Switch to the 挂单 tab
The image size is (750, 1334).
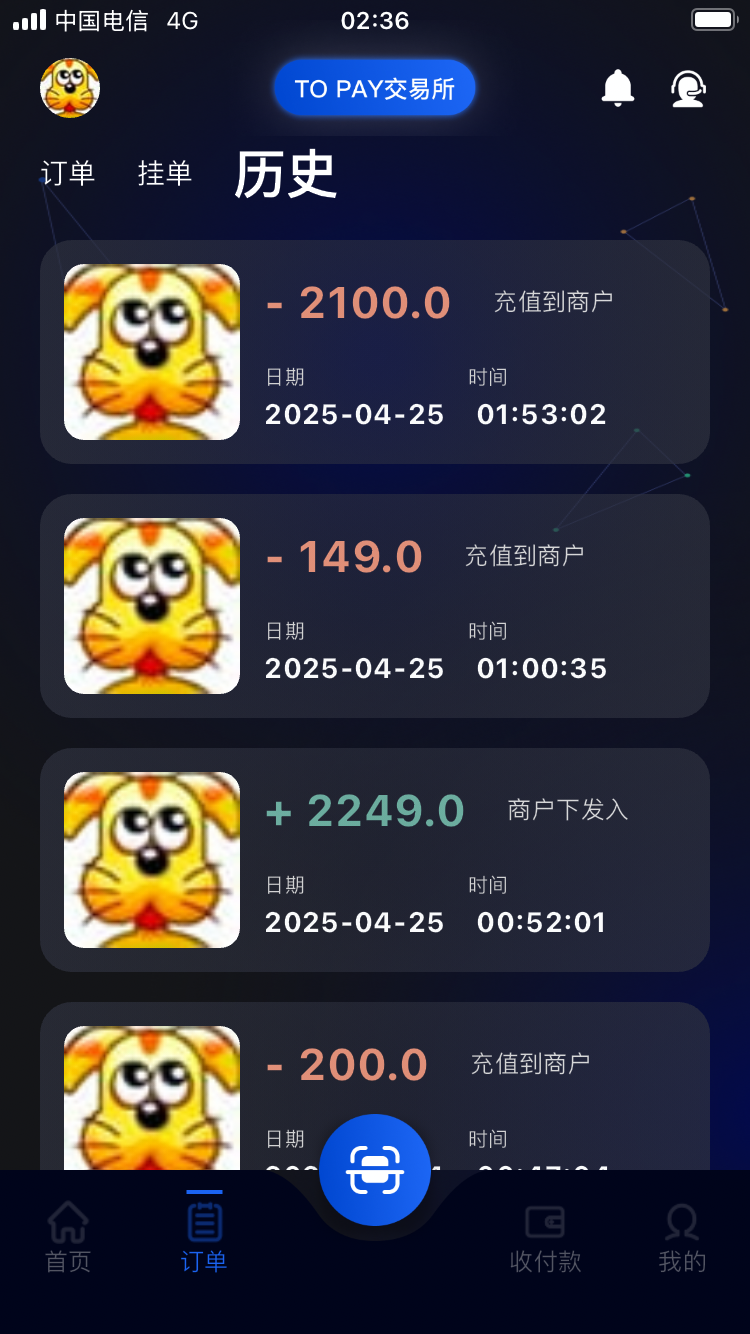pyautogui.click(x=165, y=173)
